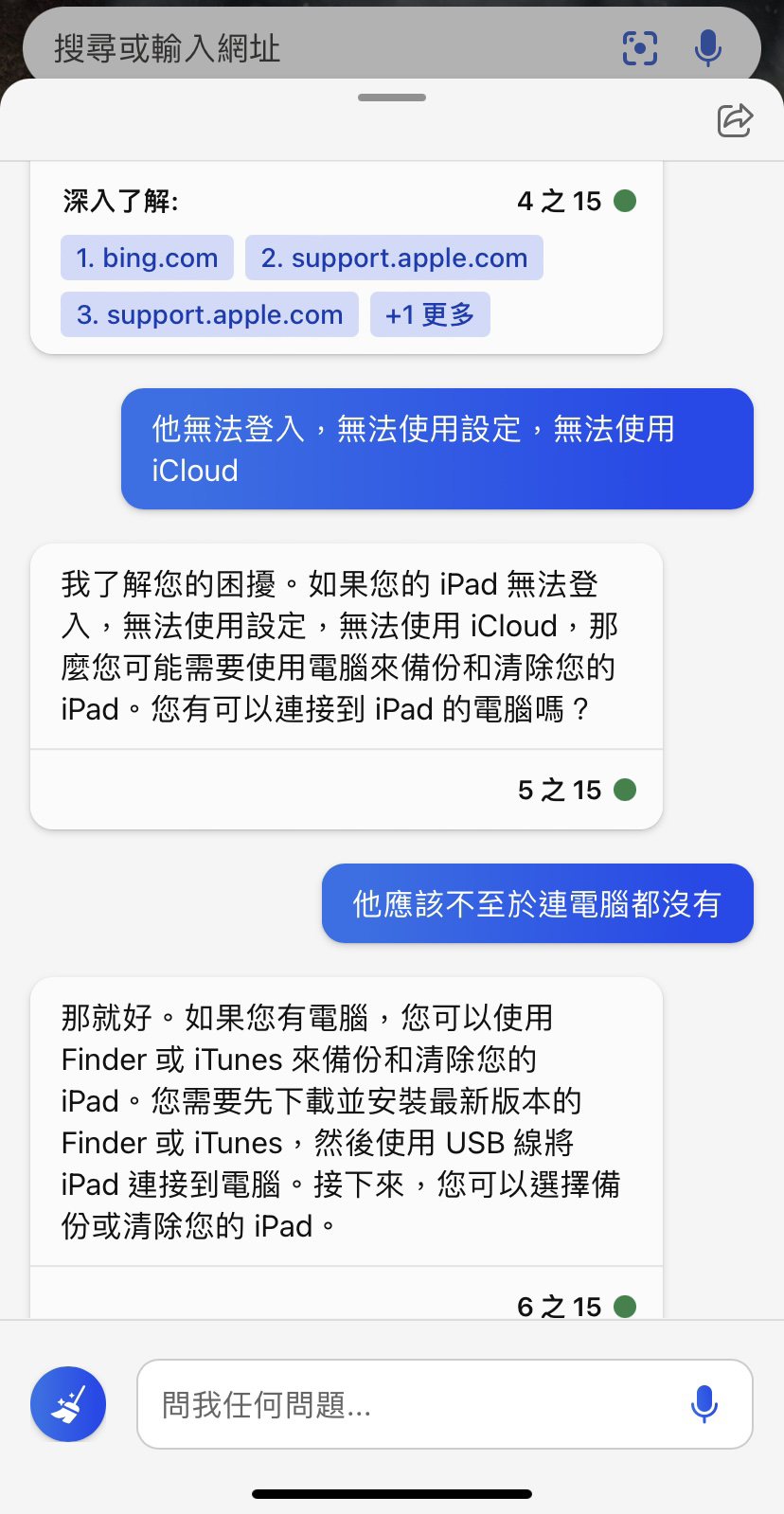
Task: Open the 1. bing.com source link
Action: pyautogui.click(x=147, y=258)
